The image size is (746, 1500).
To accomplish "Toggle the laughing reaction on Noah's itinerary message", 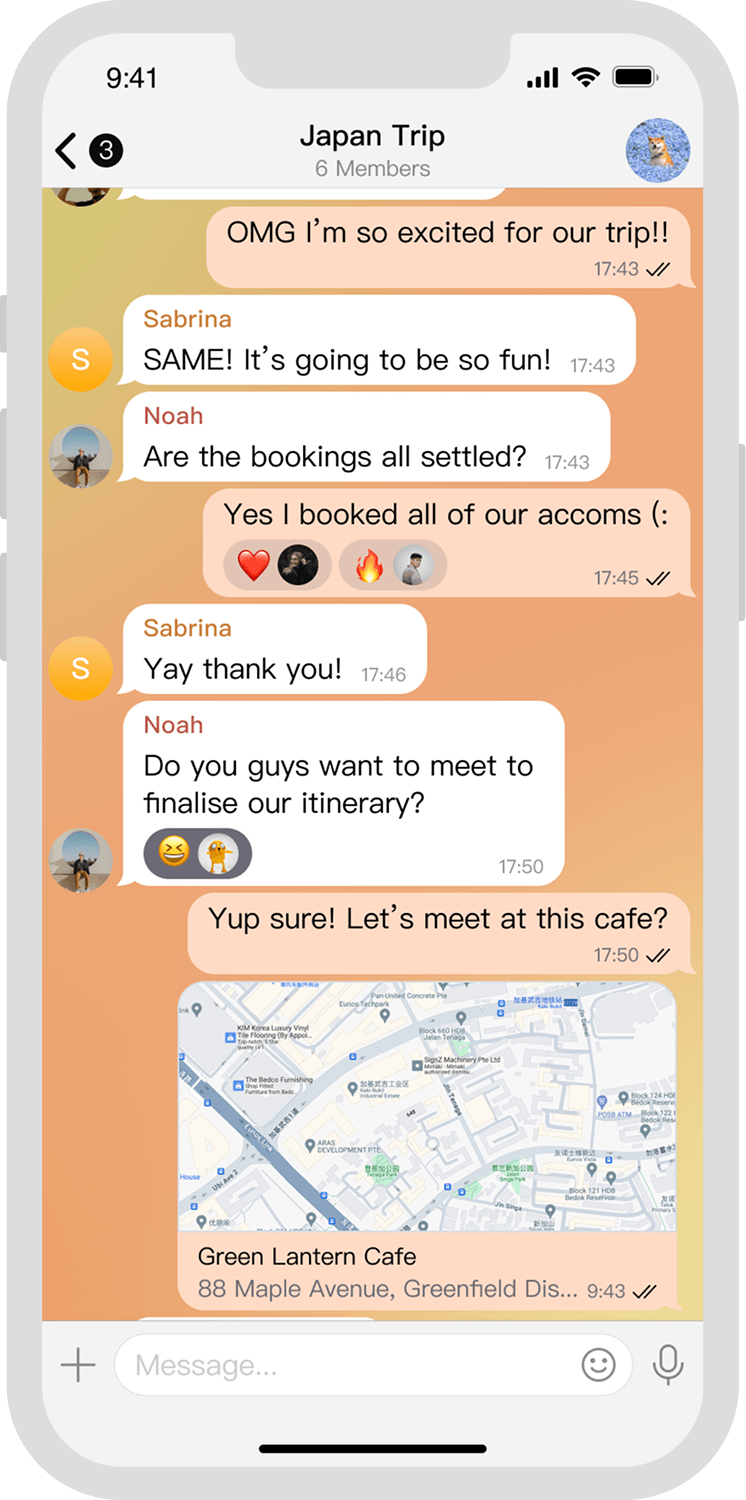I will click(171, 853).
